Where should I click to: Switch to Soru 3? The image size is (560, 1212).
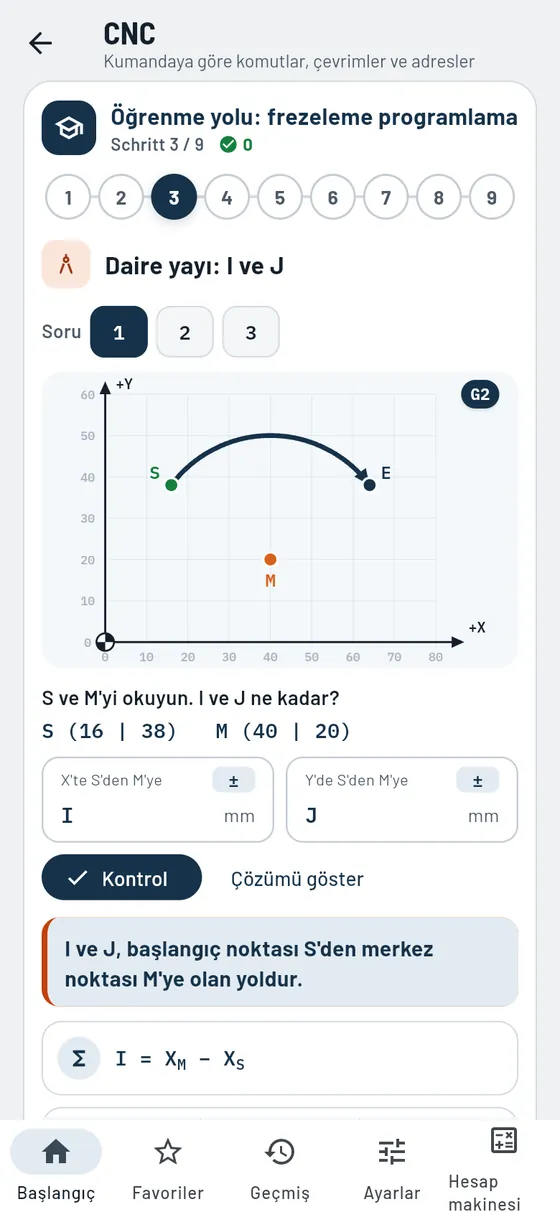pyautogui.click(x=251, y=332)
